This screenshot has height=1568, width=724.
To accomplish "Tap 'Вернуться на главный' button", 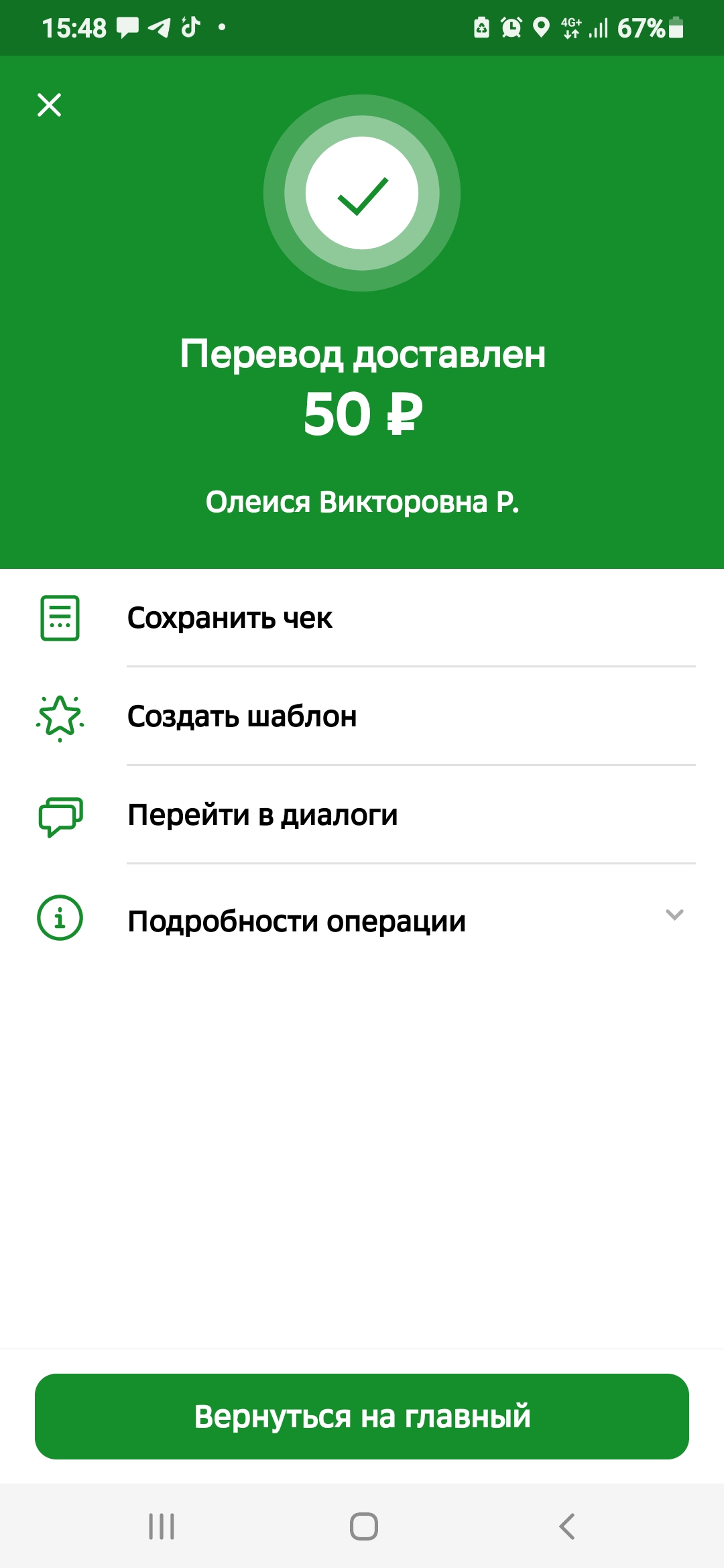I will point(362,1417).
